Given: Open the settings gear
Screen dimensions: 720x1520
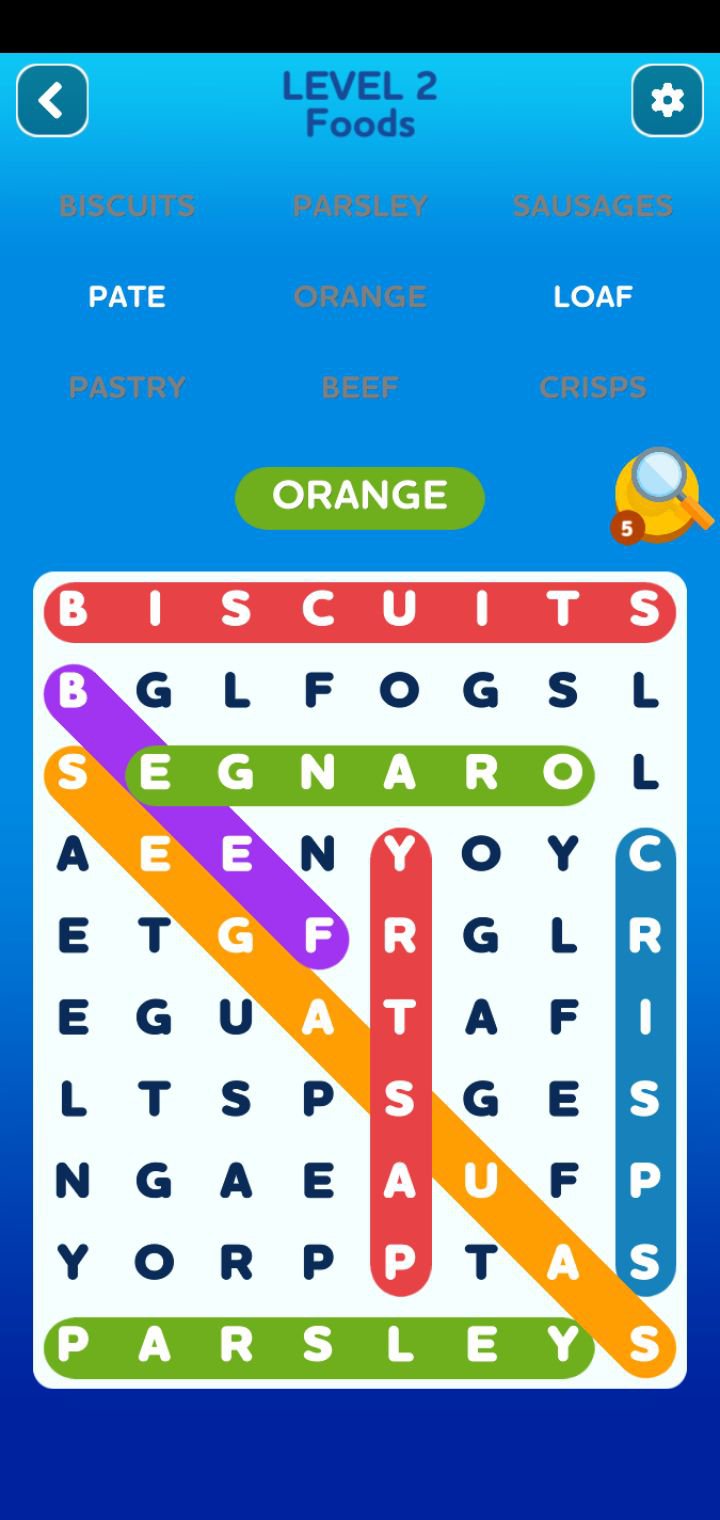Looking at the screenshot, I should [667, 100].
